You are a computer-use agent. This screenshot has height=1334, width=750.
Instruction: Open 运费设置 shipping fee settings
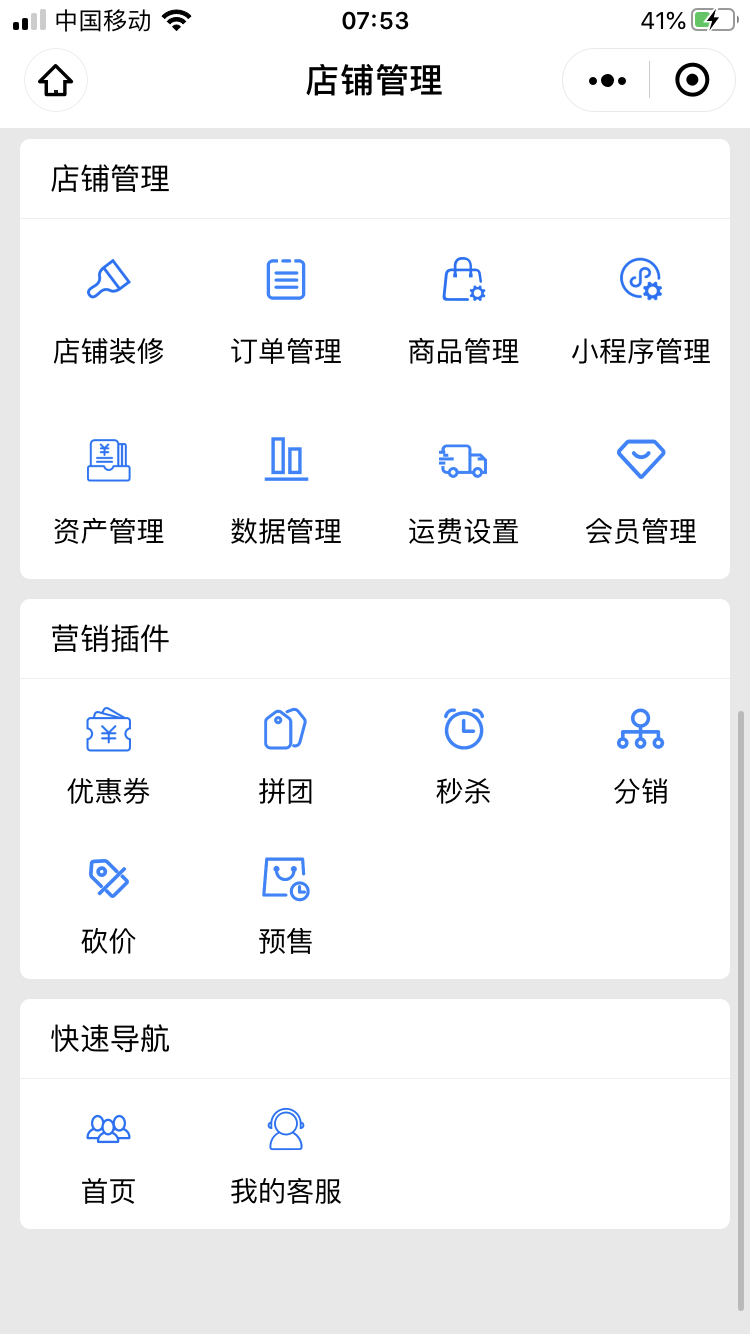(x=464, y=490)
